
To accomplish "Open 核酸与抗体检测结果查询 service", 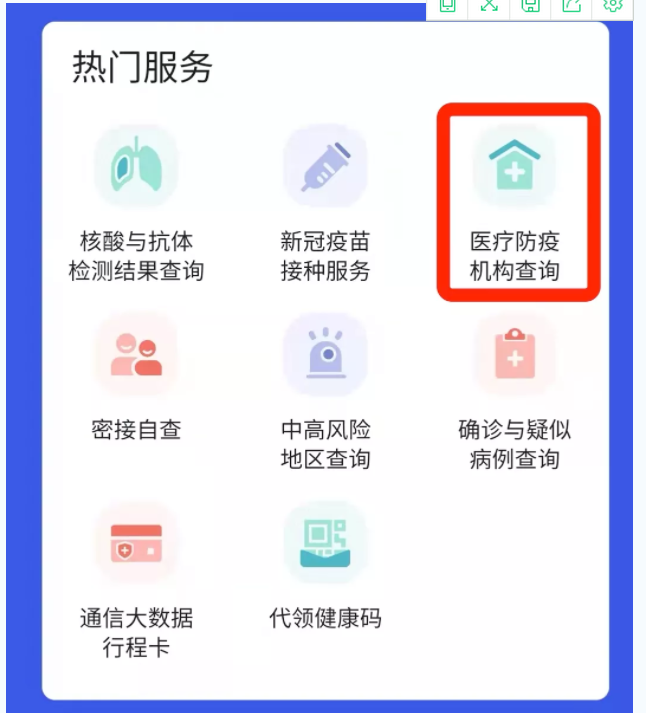I will point(136,166).
